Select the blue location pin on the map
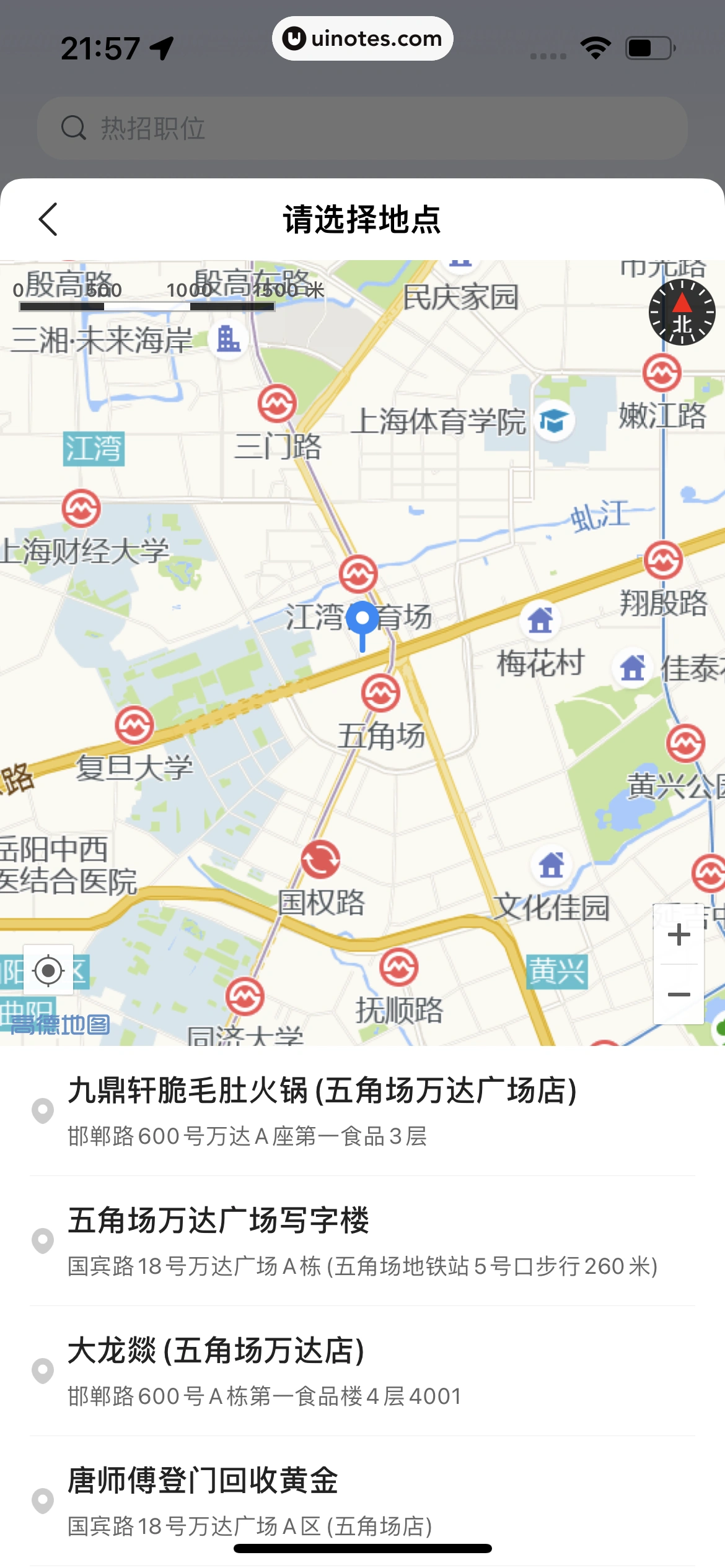The width and height of the screenshot is (725, 1568). (361, 618)
